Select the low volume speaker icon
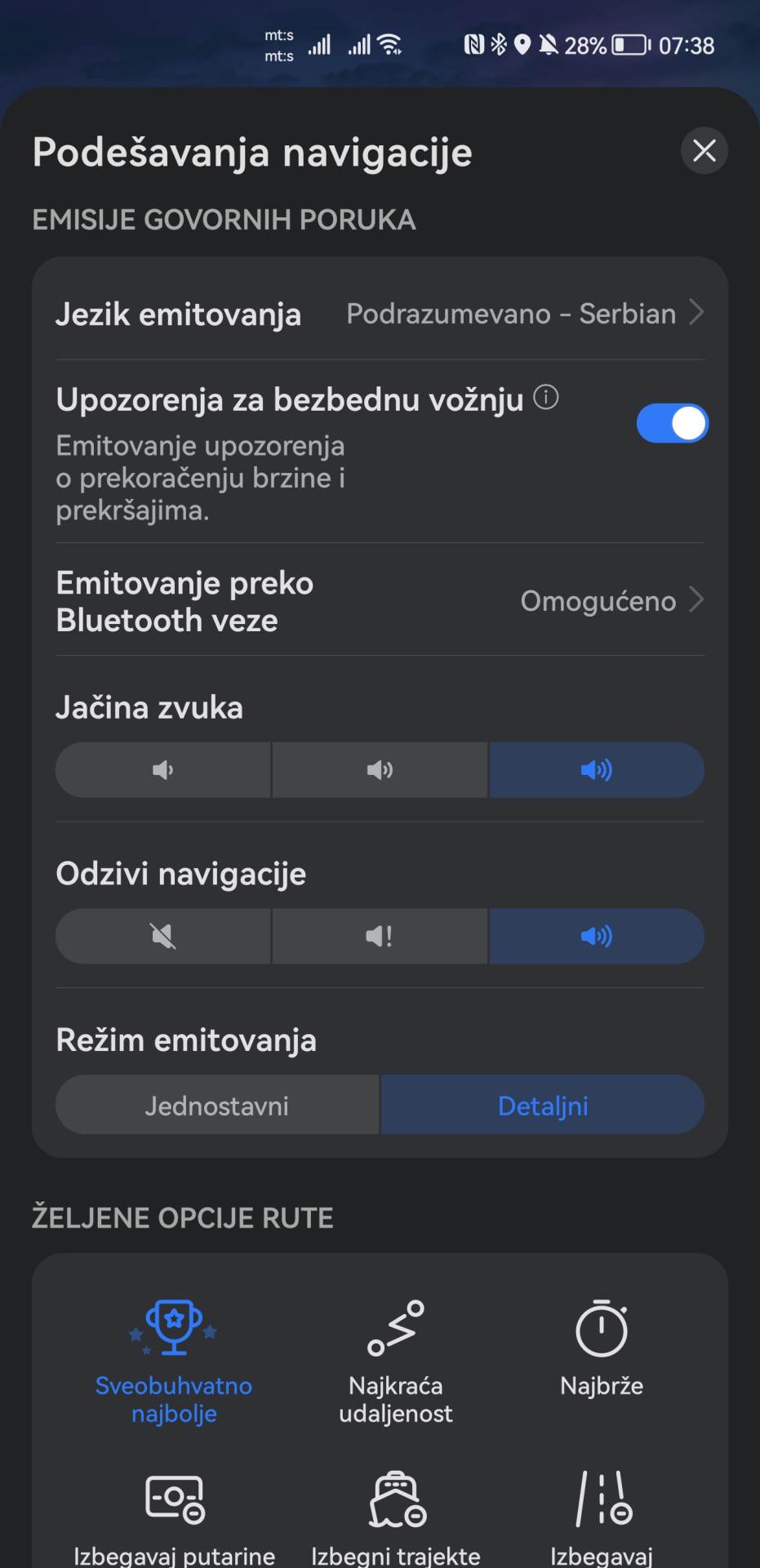The height and width of the screenshot is (1568, 760). (162, 769)
